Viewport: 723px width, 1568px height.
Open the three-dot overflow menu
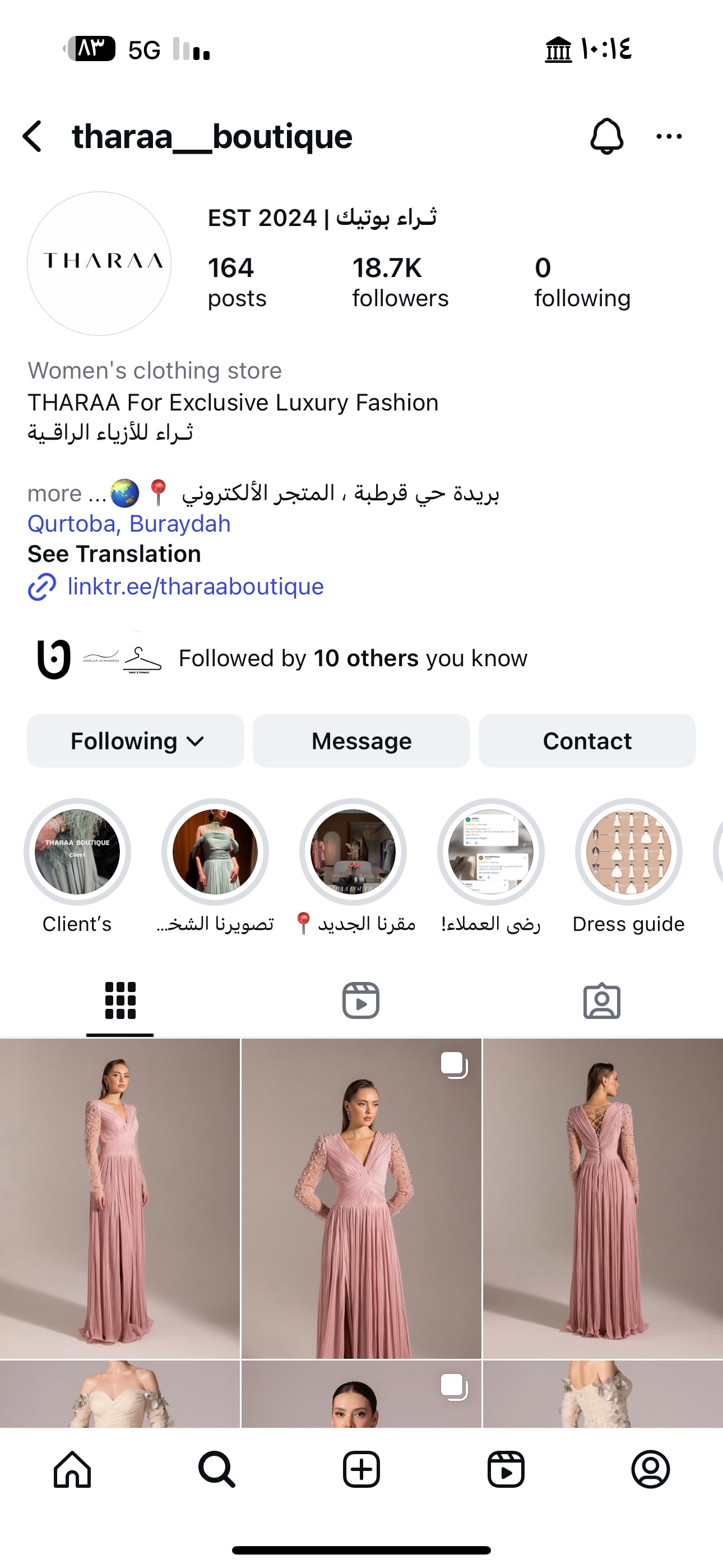(x=669, y=136)
